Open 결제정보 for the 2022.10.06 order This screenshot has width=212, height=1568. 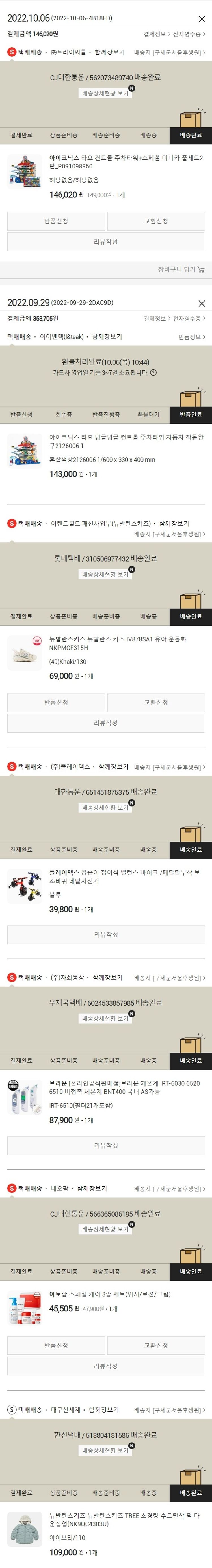155,34
